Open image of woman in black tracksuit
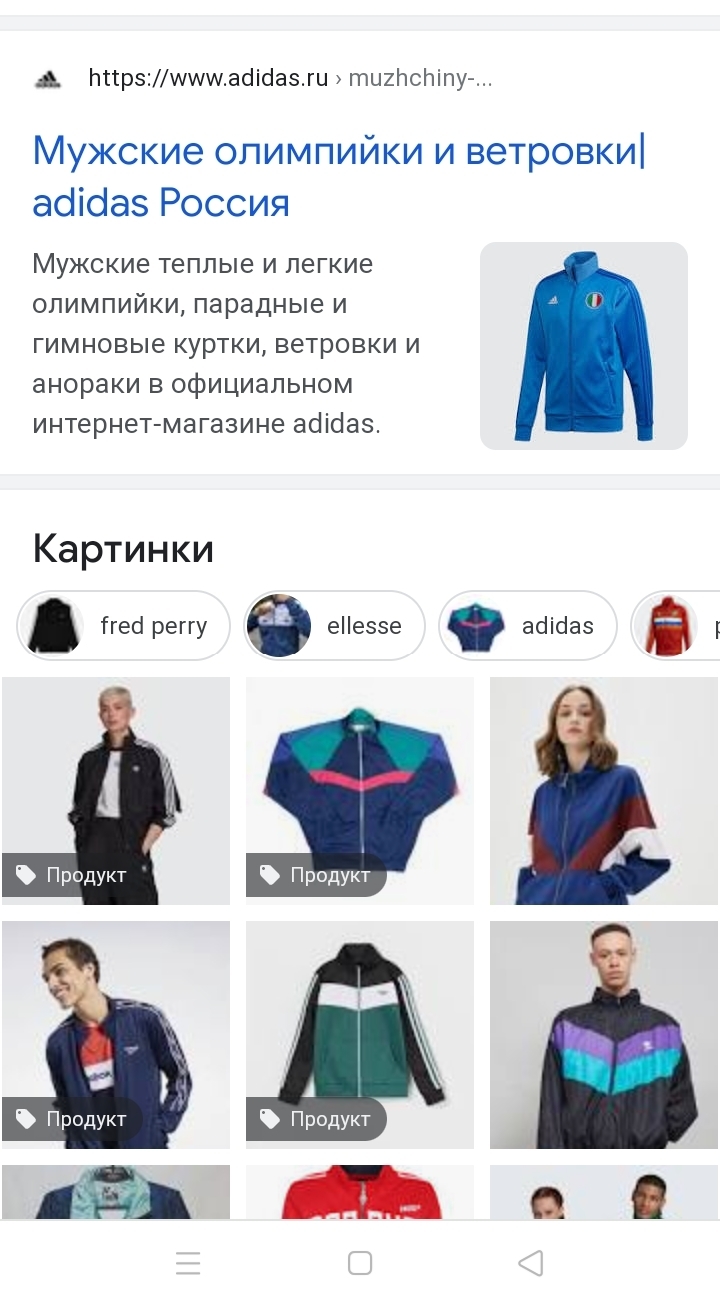720x1307 pixels. [116, 791]
